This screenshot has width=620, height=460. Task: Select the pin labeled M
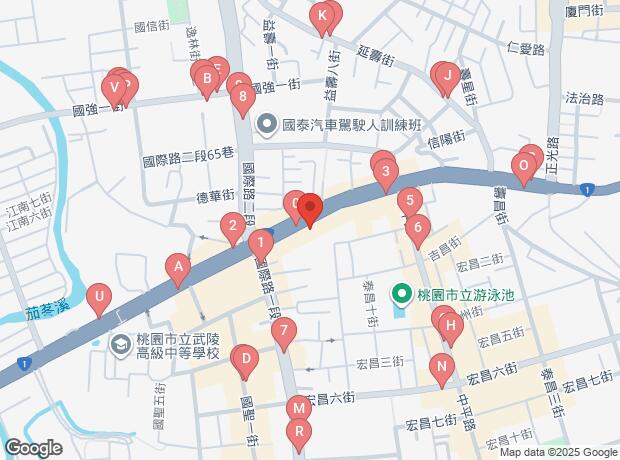pos(298,407)
